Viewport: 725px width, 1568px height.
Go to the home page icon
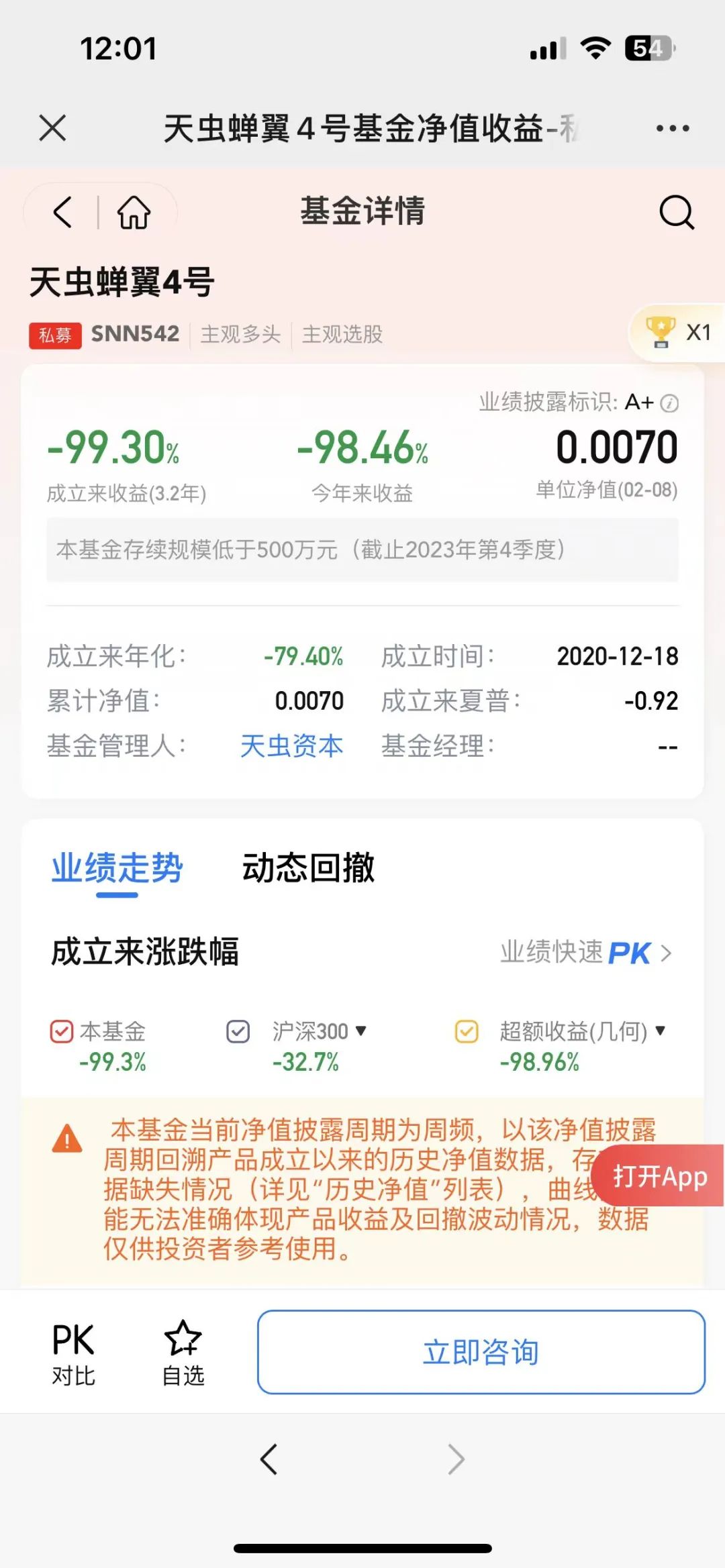[134, 213]
